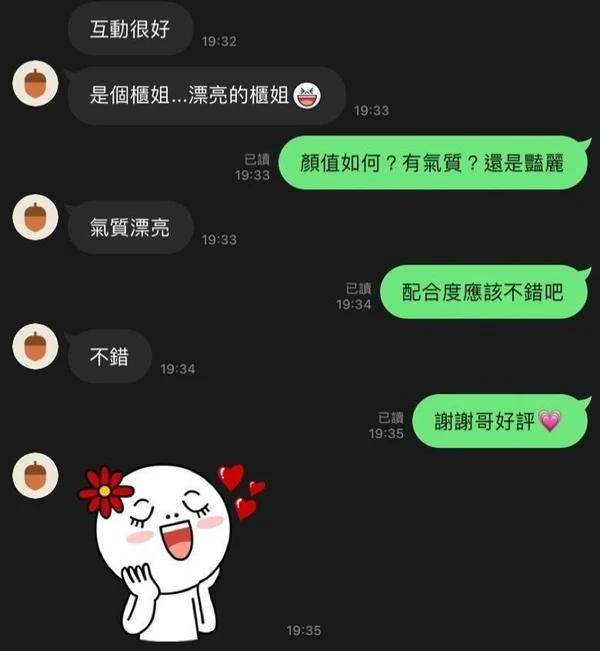The height and width of the screenshot is (651, 600).
Task: Tap the acorn avatar next to 氣質漂亮
Action: [35, 219]
